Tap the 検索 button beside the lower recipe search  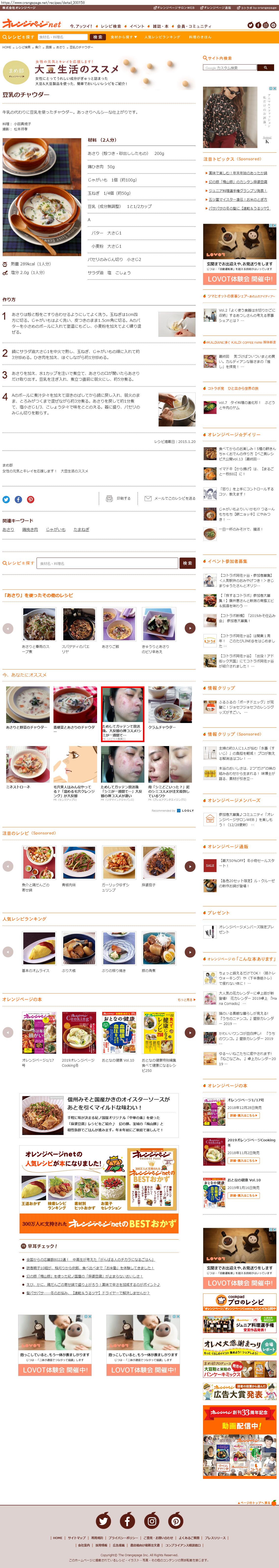(187, 563)
